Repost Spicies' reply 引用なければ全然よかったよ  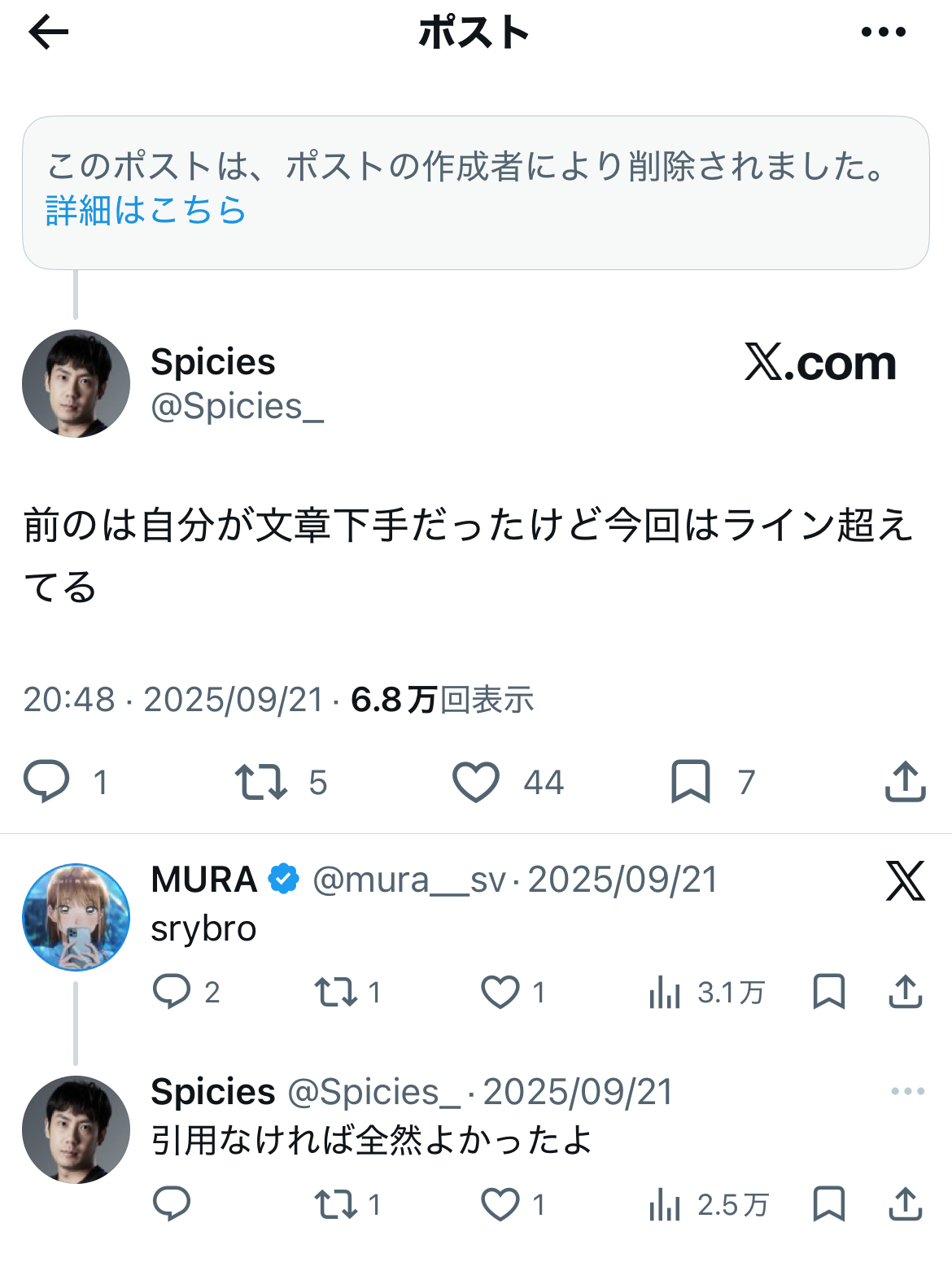(x=336, y=1204)
